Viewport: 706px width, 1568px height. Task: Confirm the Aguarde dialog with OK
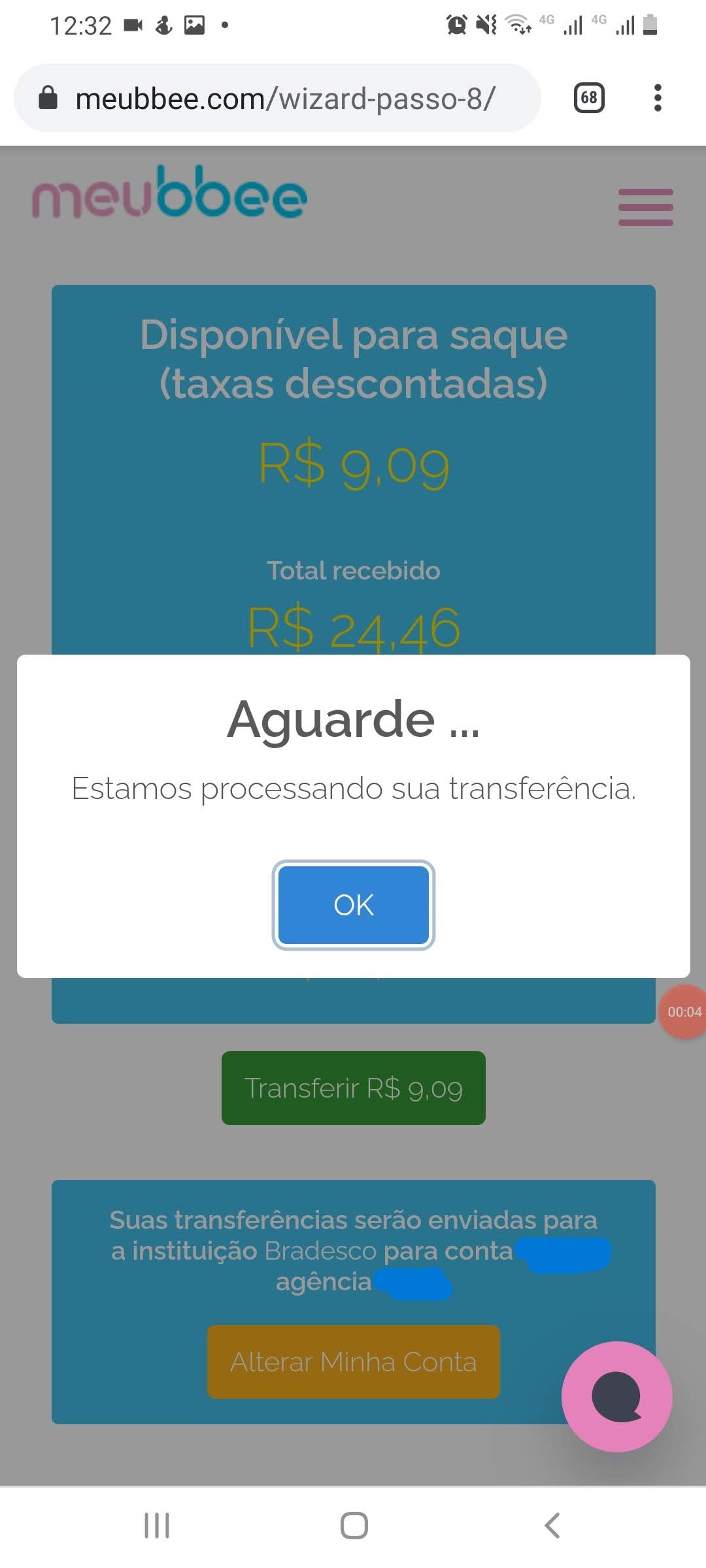[x=353, y=905]
